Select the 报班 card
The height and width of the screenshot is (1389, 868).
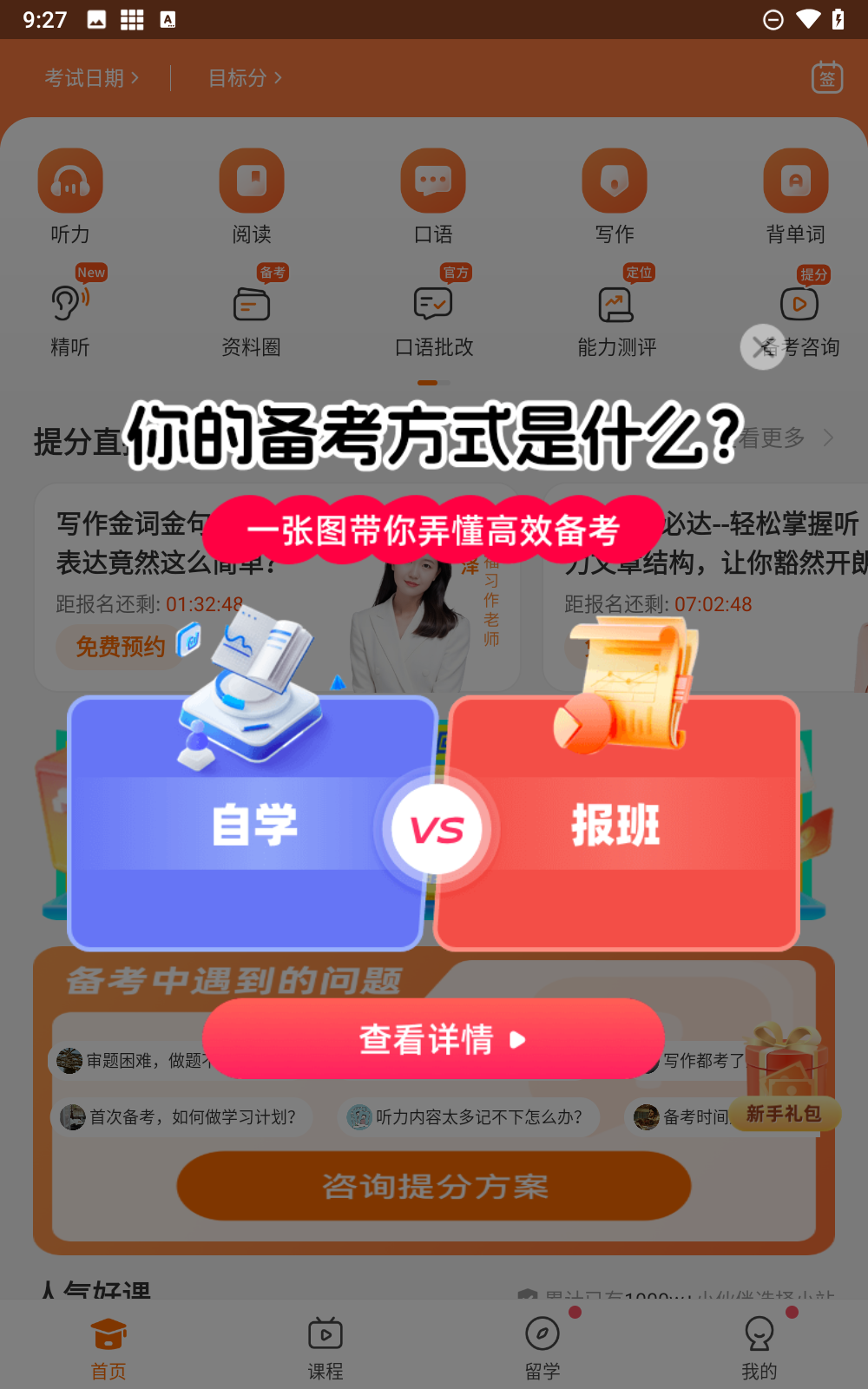pos(618,825)
